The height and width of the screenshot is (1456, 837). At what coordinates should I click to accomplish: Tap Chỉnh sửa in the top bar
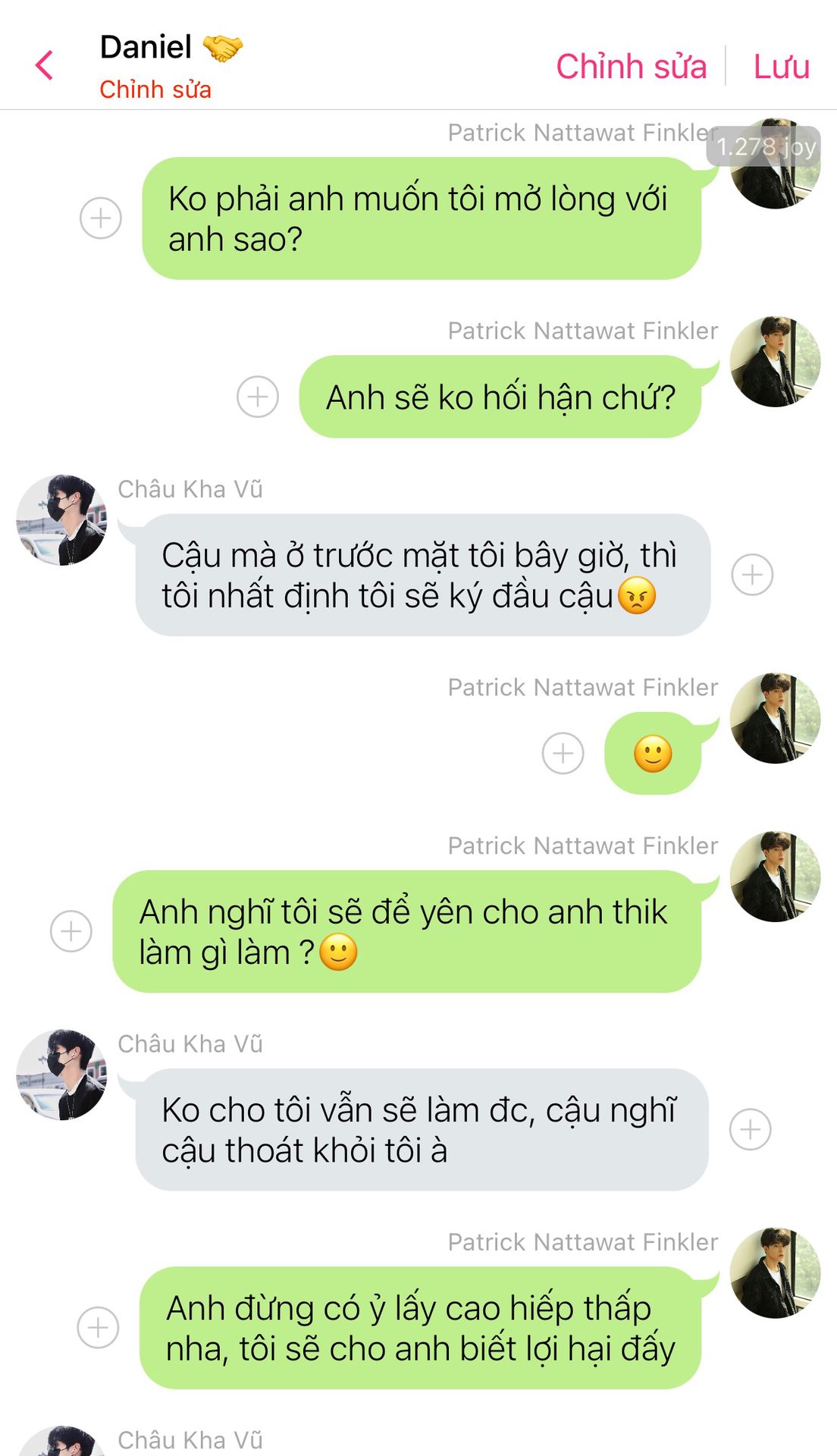click(x=631, y=67)
